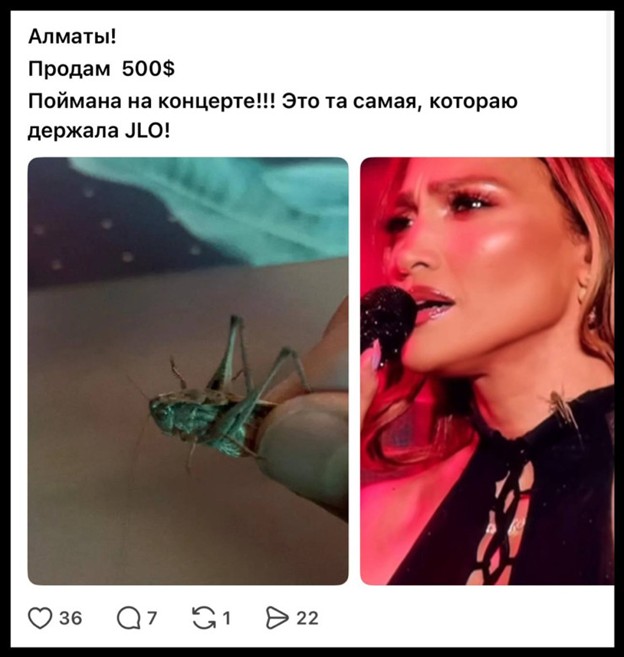Open the grasshopper photo on the left
Screen dimensions: 624x657
click(x=187, y=370)
